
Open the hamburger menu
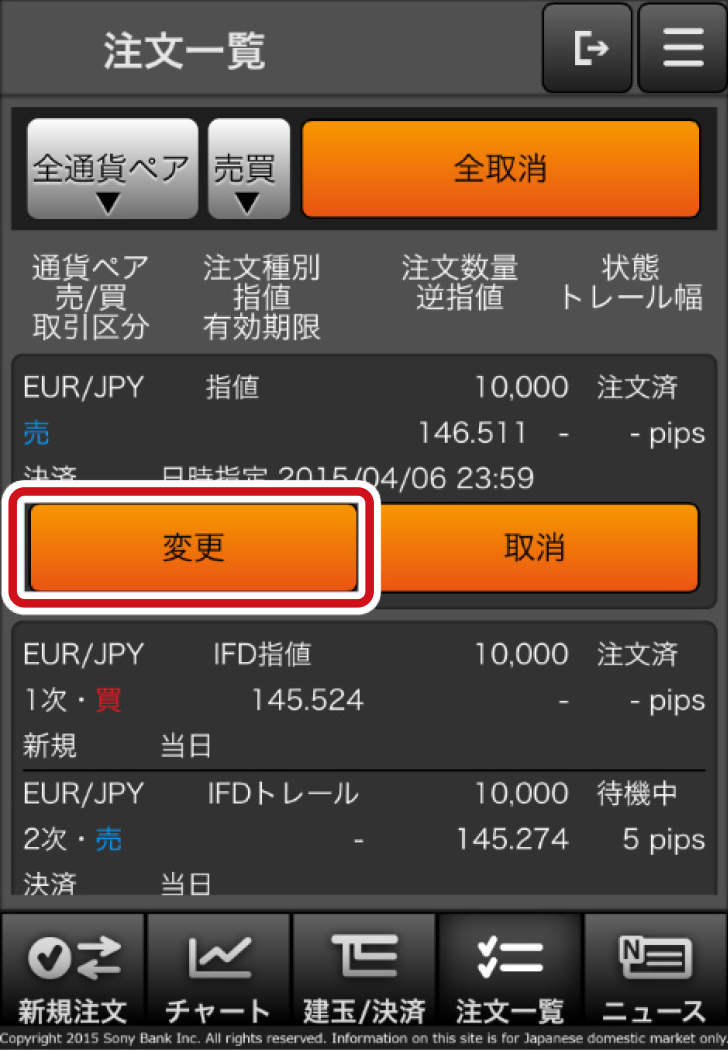(682, 49)
